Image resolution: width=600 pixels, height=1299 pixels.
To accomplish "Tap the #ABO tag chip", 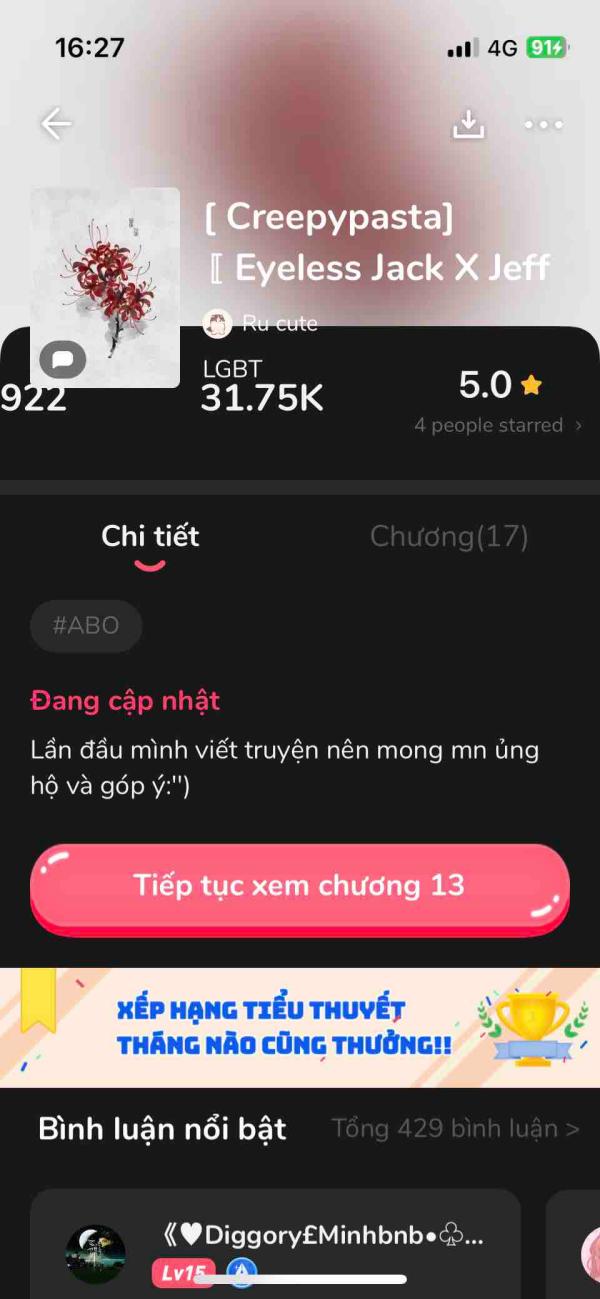I will click(x=86, y=626).
